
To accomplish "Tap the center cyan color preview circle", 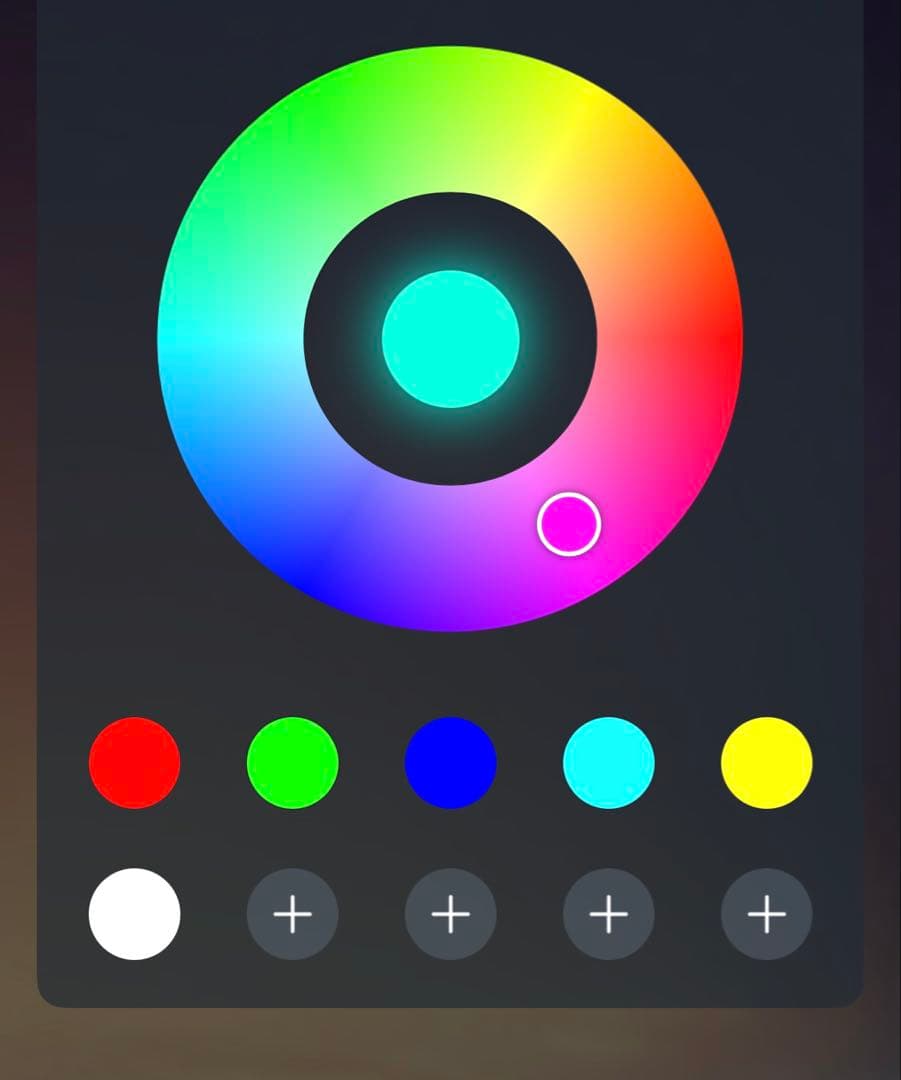I will click(450, 339).
